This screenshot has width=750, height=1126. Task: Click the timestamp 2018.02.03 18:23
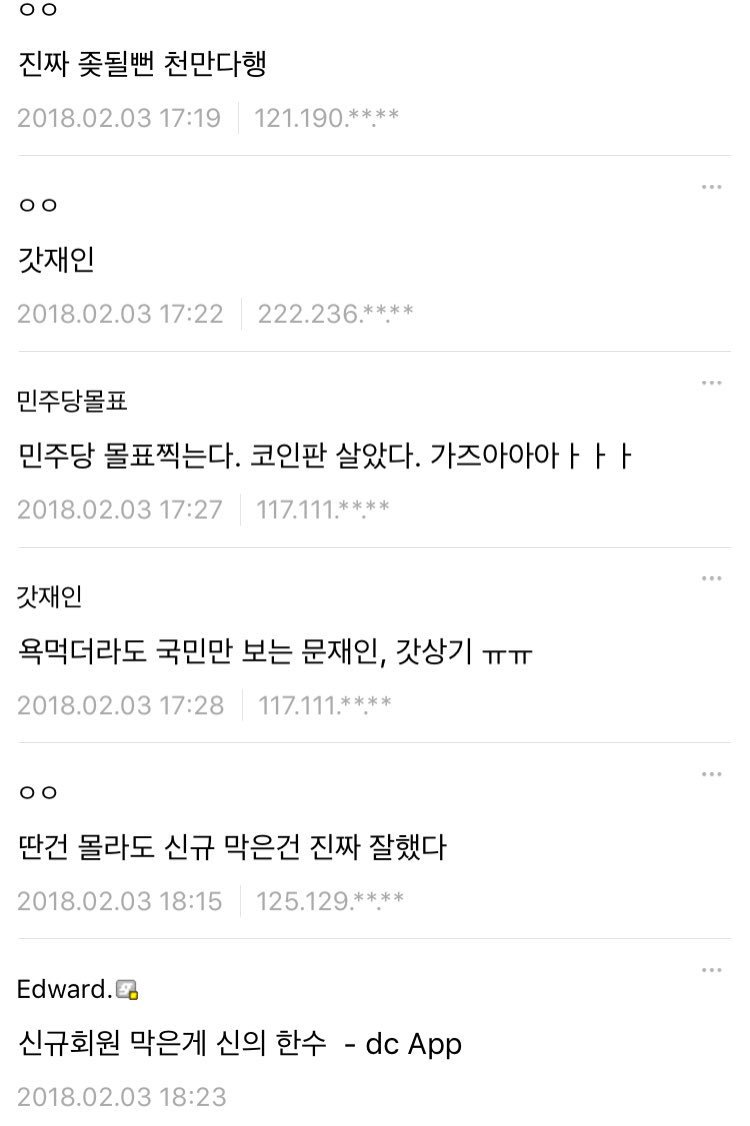120,1099
